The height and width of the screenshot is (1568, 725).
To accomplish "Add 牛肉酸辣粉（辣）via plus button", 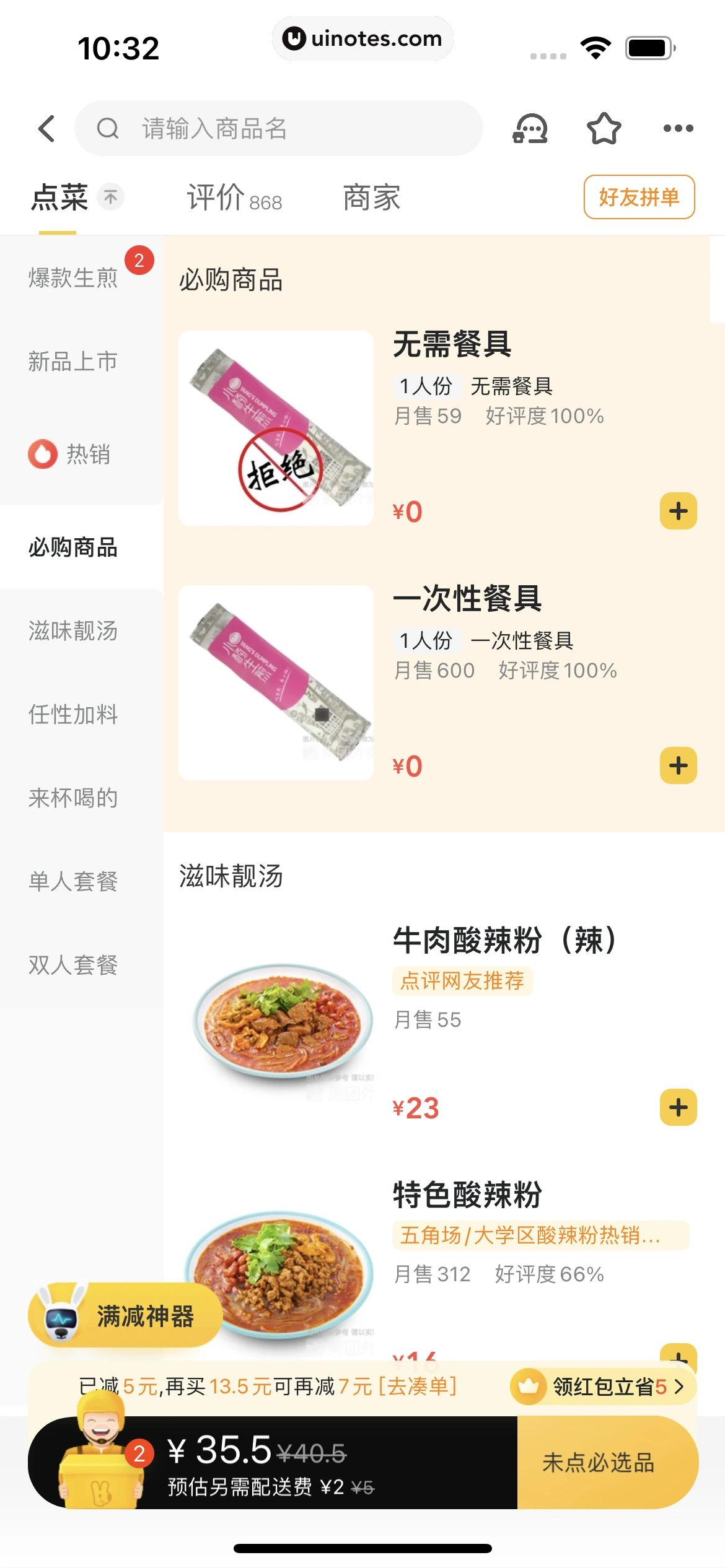I will pyautogui.click(x=679, y=1107).
